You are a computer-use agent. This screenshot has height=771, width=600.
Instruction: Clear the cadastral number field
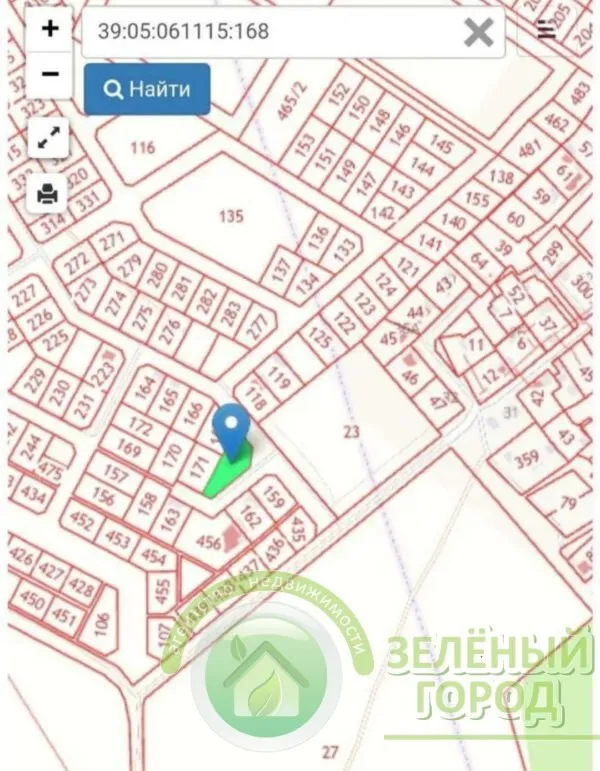pyautogui.click(x=479, y=32)
